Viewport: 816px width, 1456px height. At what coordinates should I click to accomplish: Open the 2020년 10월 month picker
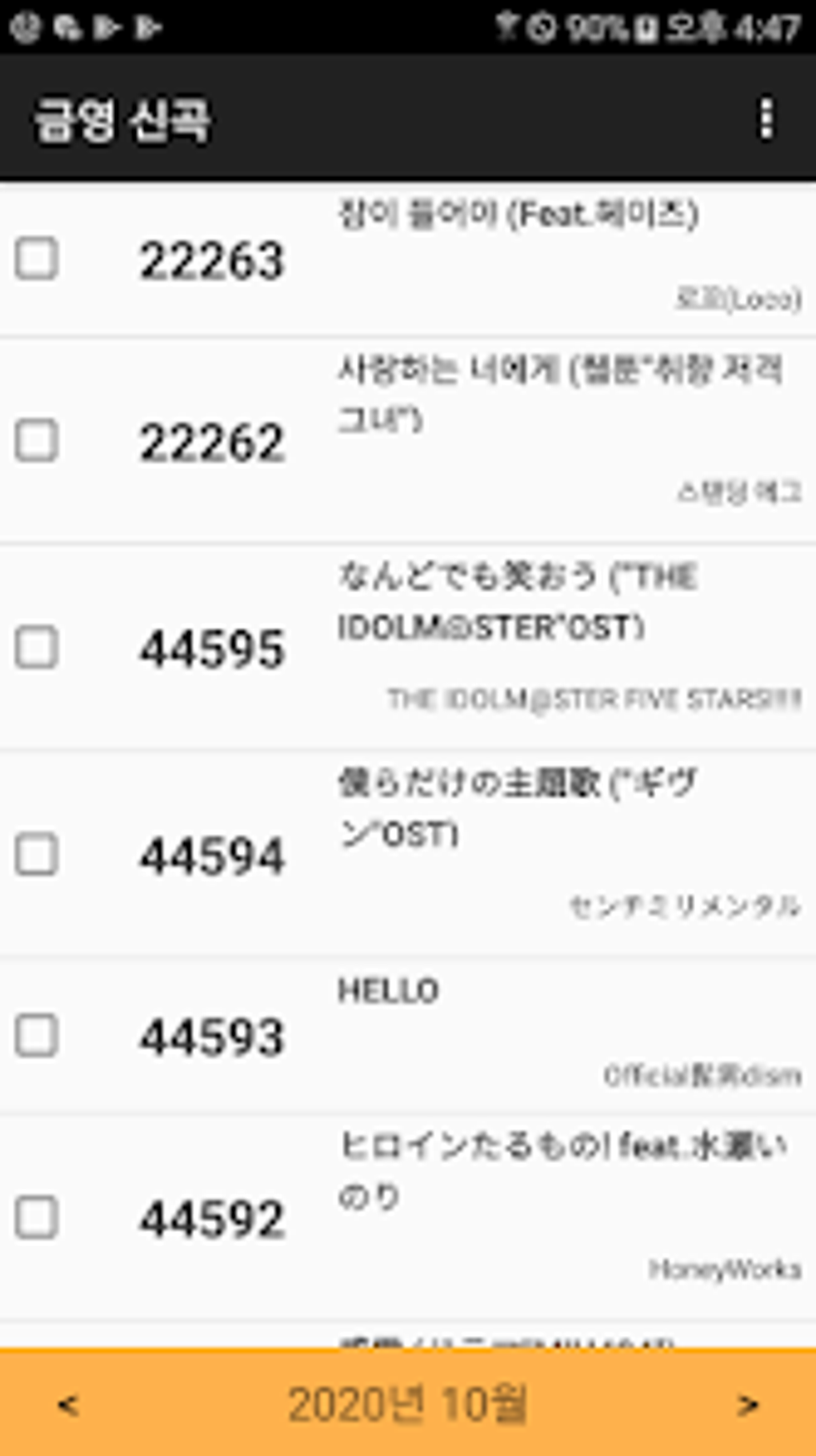pos(407,1404)
